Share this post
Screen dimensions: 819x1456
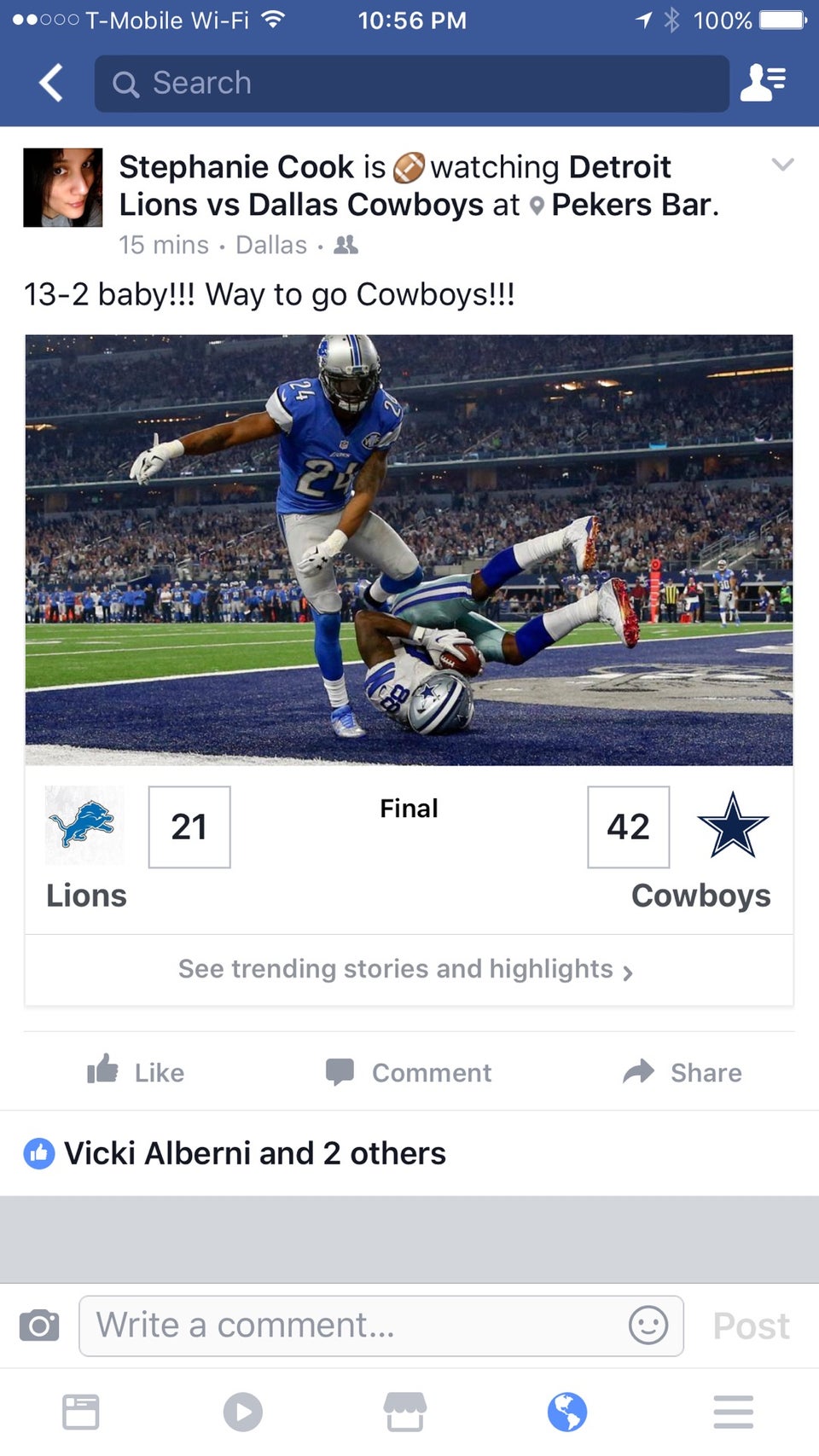coord(682,1071)
